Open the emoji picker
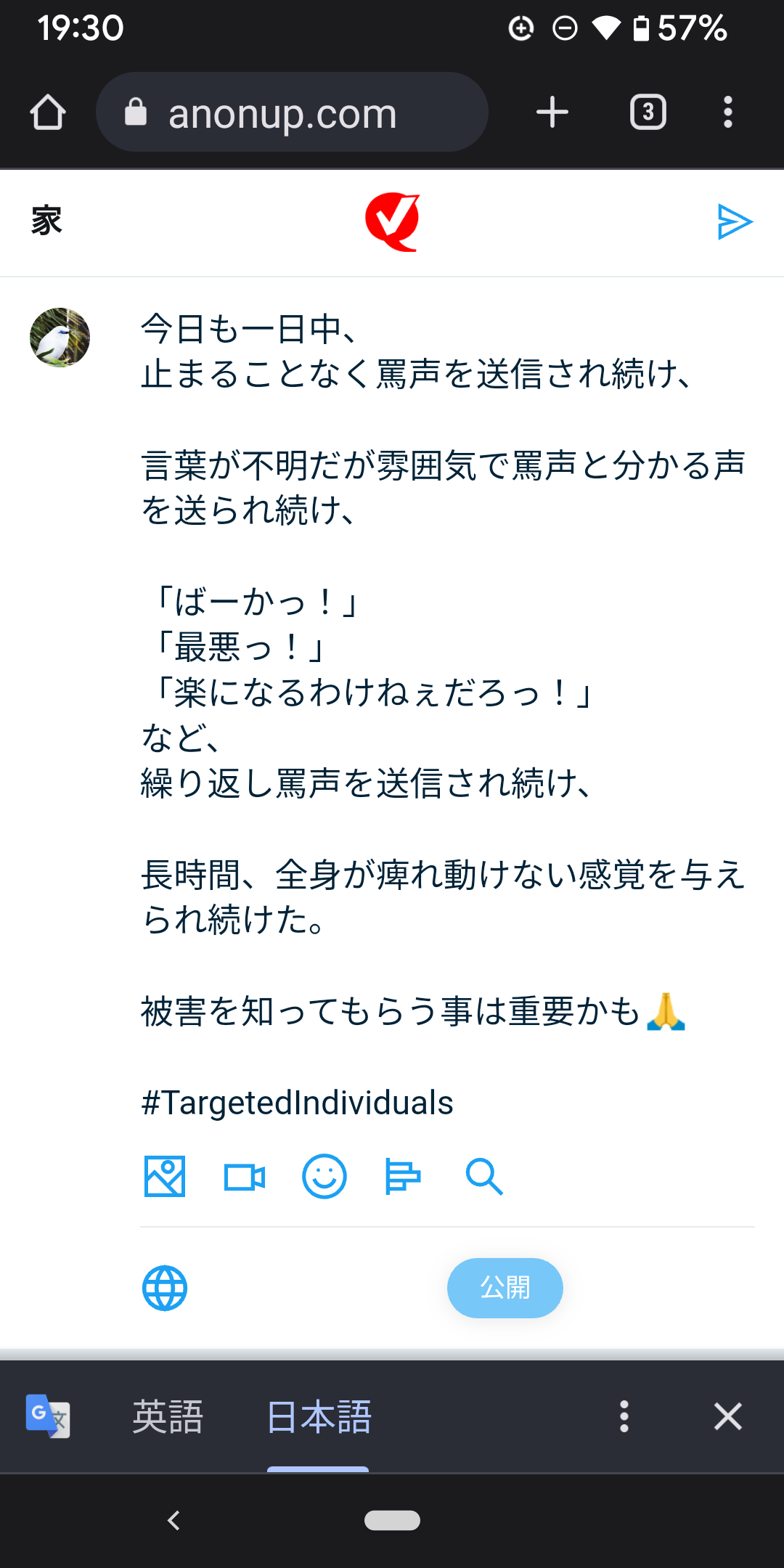784x1568 pixels. [x=324, y=1177]
